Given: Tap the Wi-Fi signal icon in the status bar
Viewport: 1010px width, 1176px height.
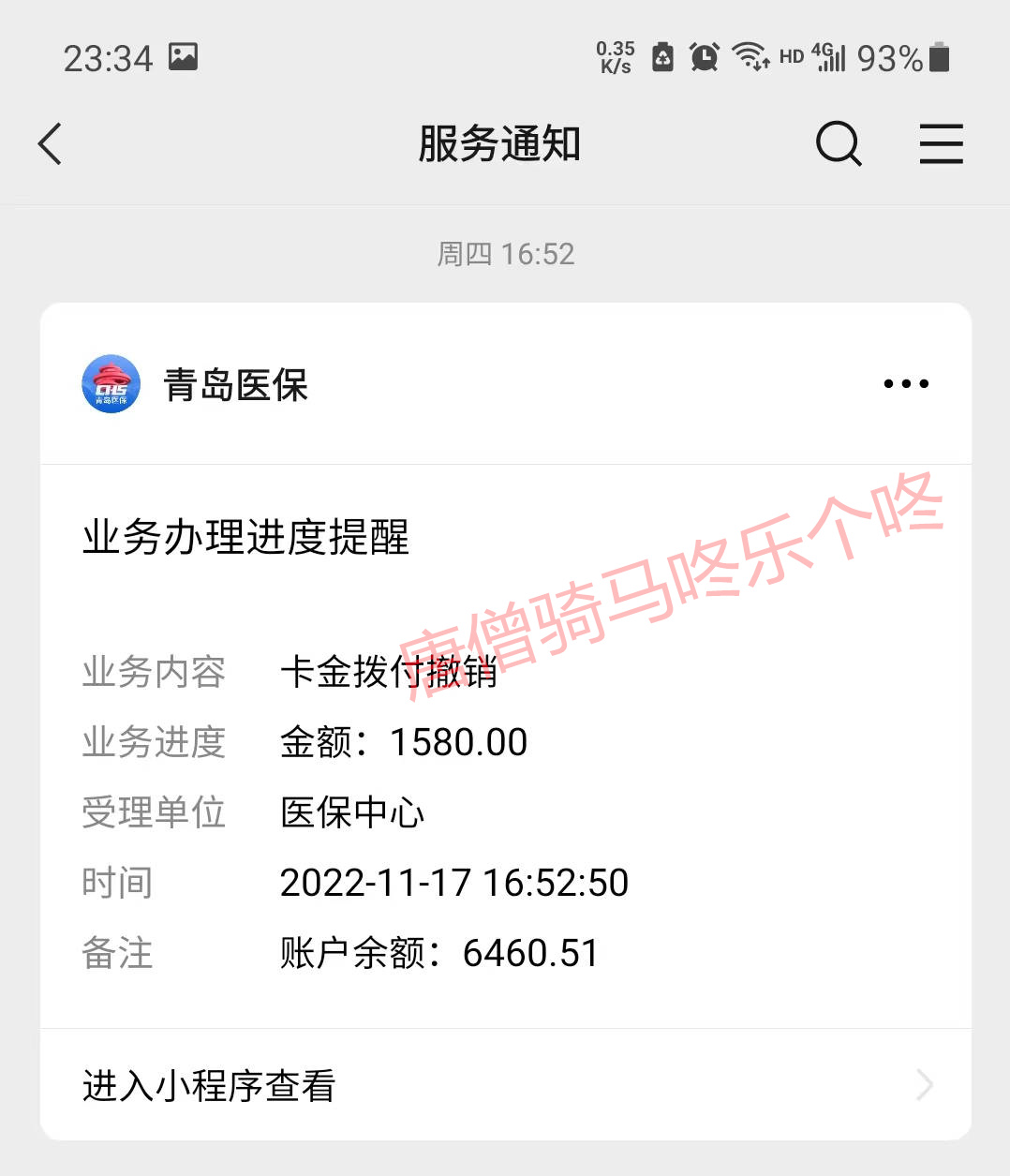Looking at the screenshot, I should coord(752,57).
